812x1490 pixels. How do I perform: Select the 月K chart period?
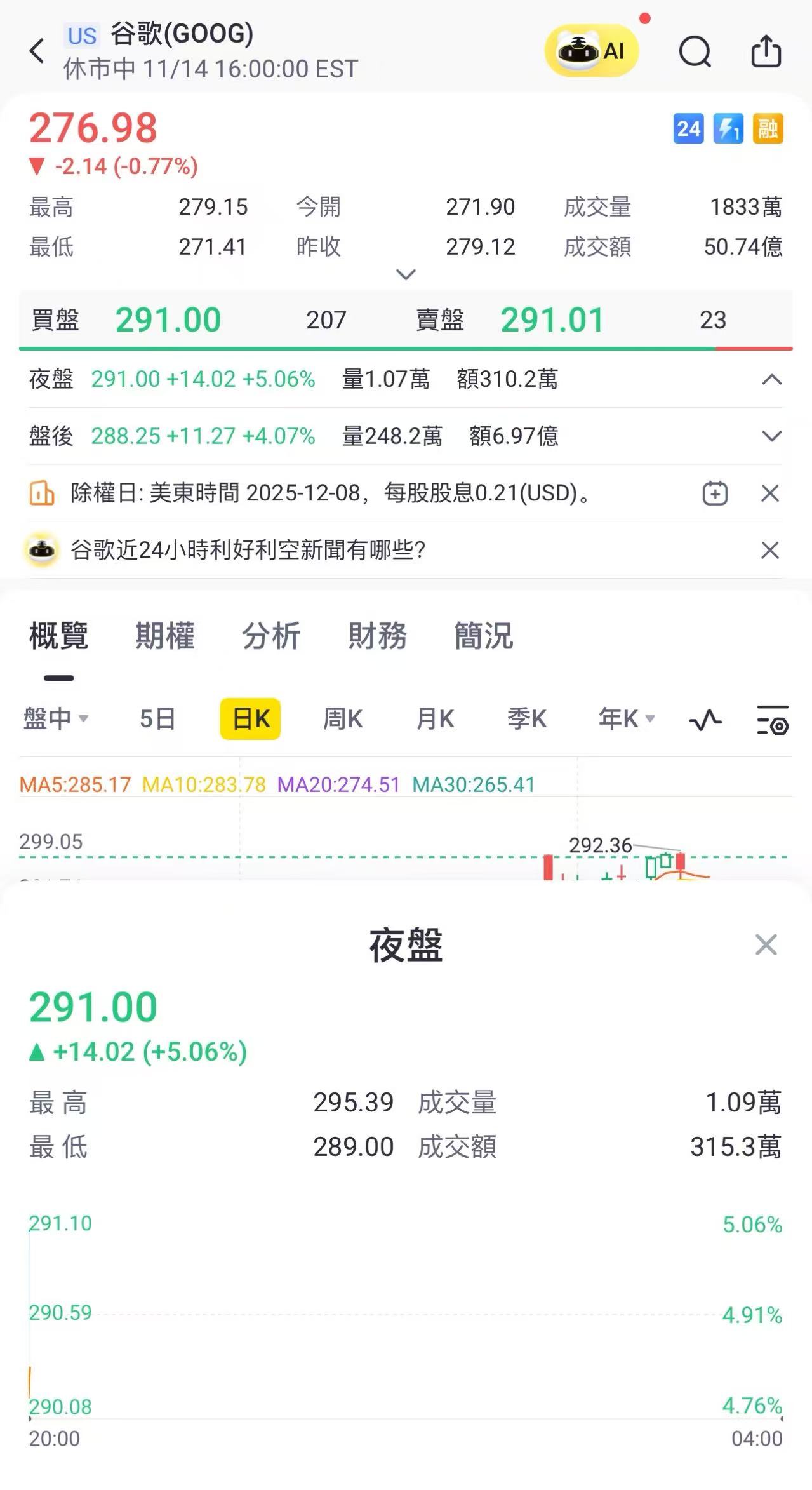tap(435, 718)
